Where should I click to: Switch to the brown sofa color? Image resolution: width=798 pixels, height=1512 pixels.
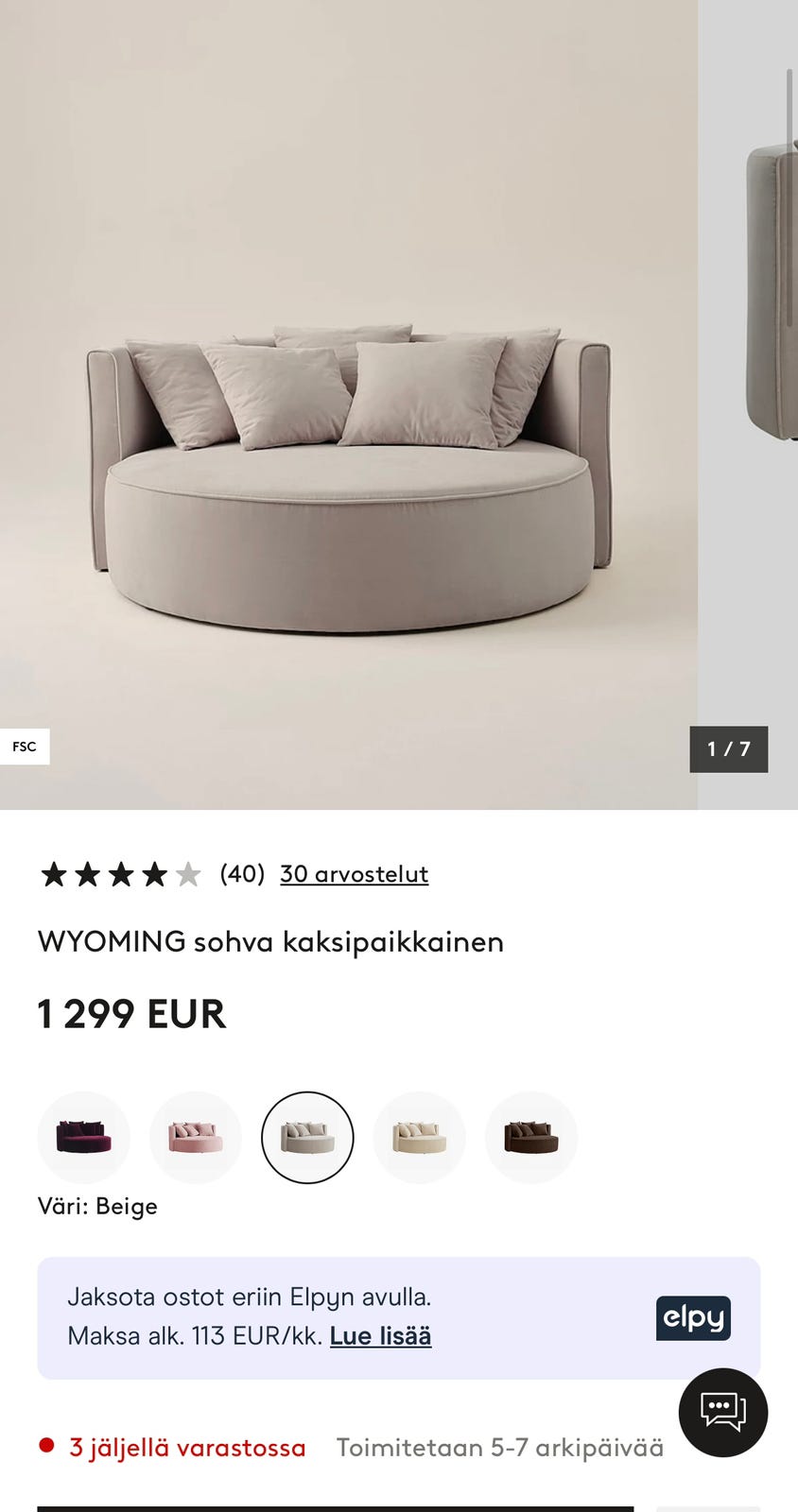point(530,1137)
